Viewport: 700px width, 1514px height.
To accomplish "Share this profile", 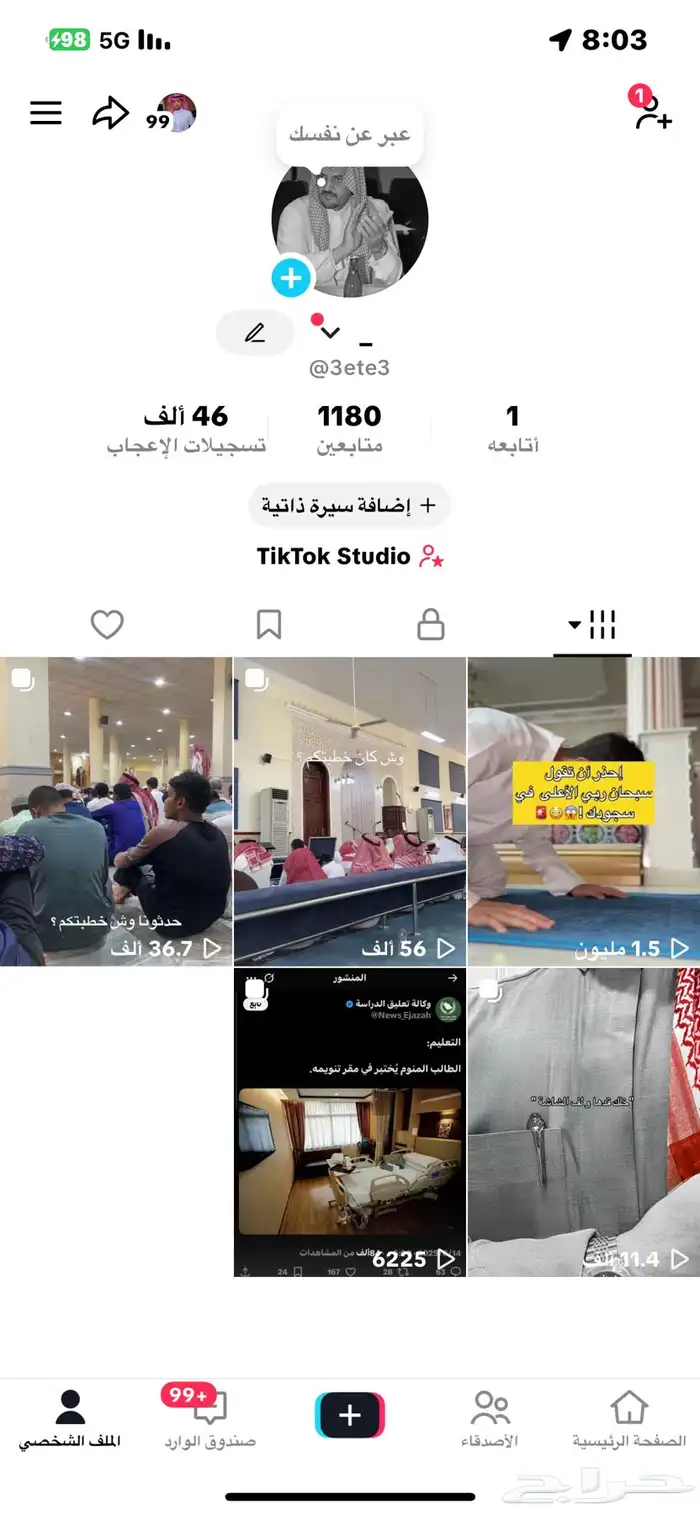I will click(110, 113).
